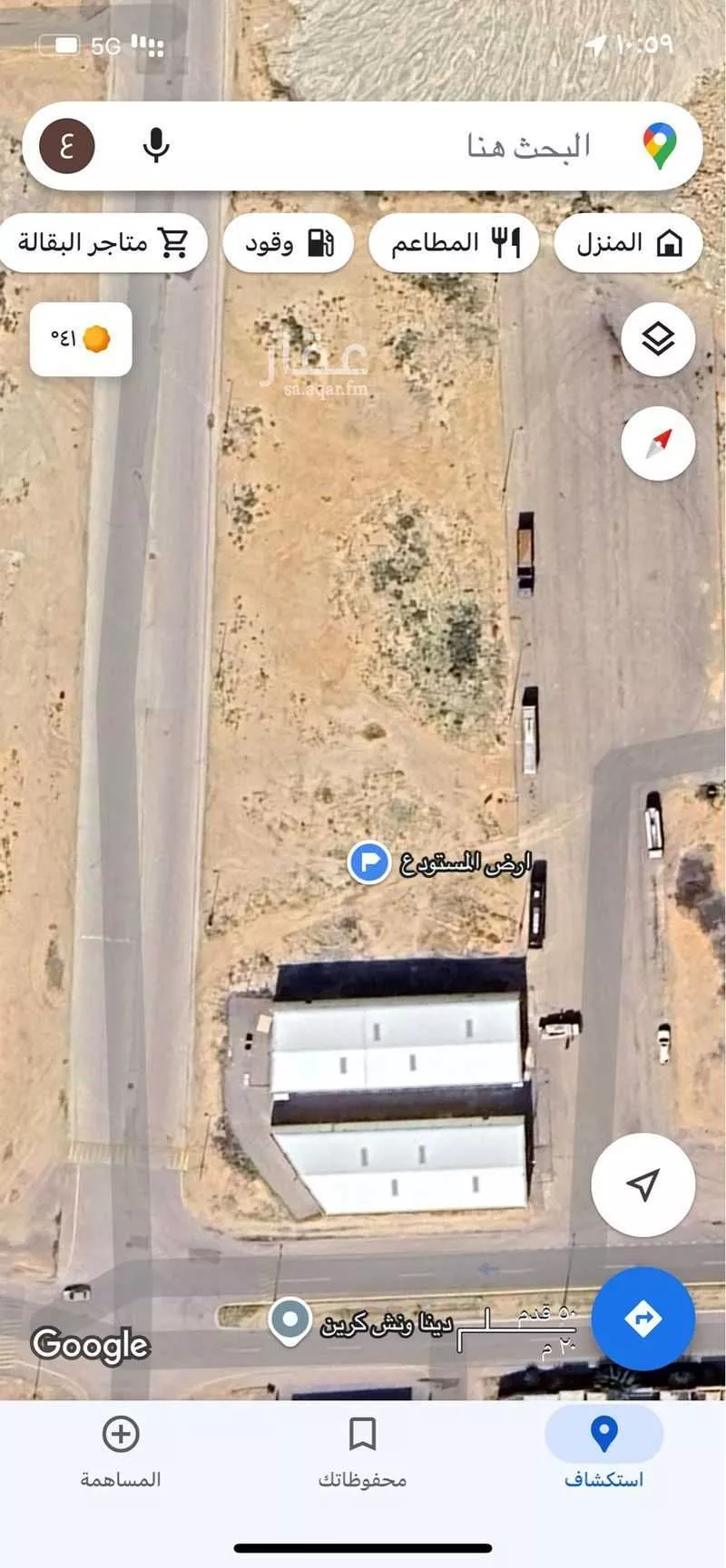Screen dimensions: 726x1568
Task: Open the weather temperature widget
Action: [81, 339]
